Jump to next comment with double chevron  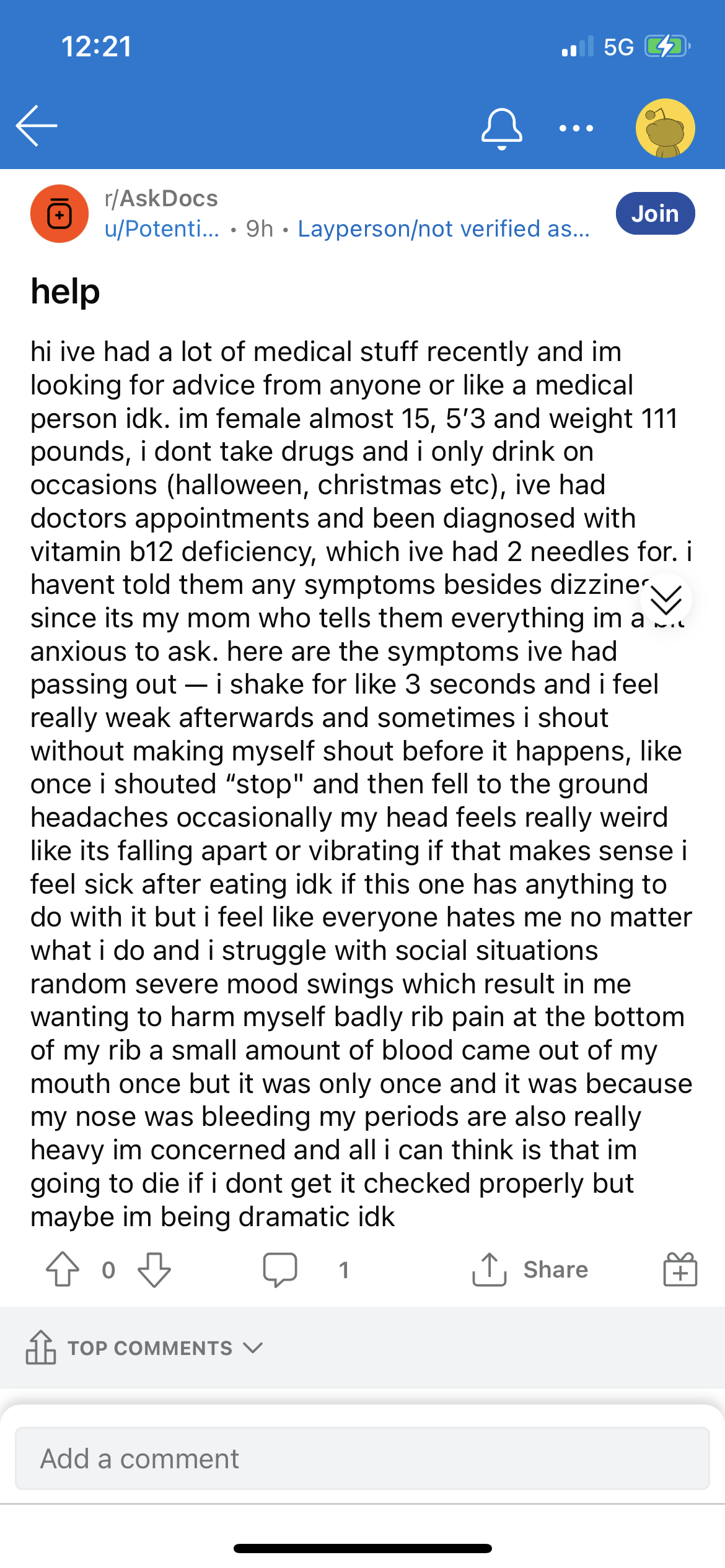(x=666, y=599)
